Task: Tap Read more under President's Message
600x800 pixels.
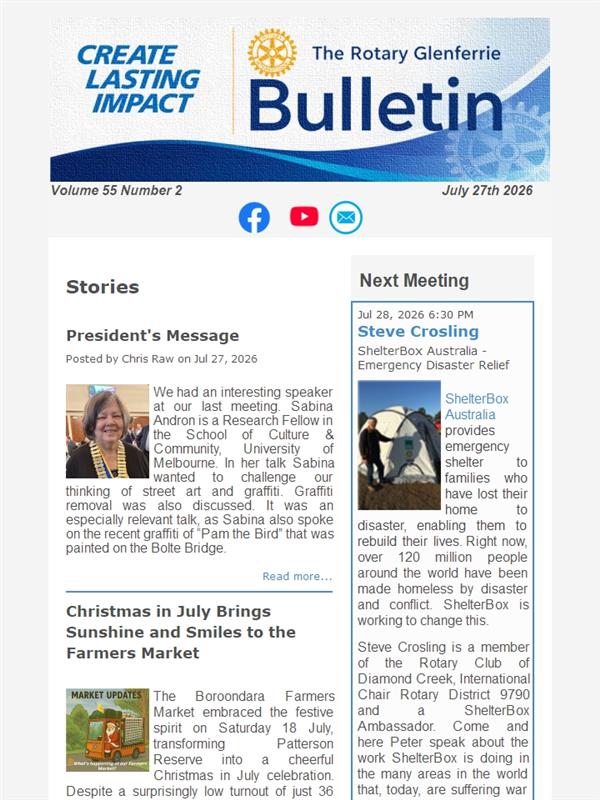Action: click(297, 576)
